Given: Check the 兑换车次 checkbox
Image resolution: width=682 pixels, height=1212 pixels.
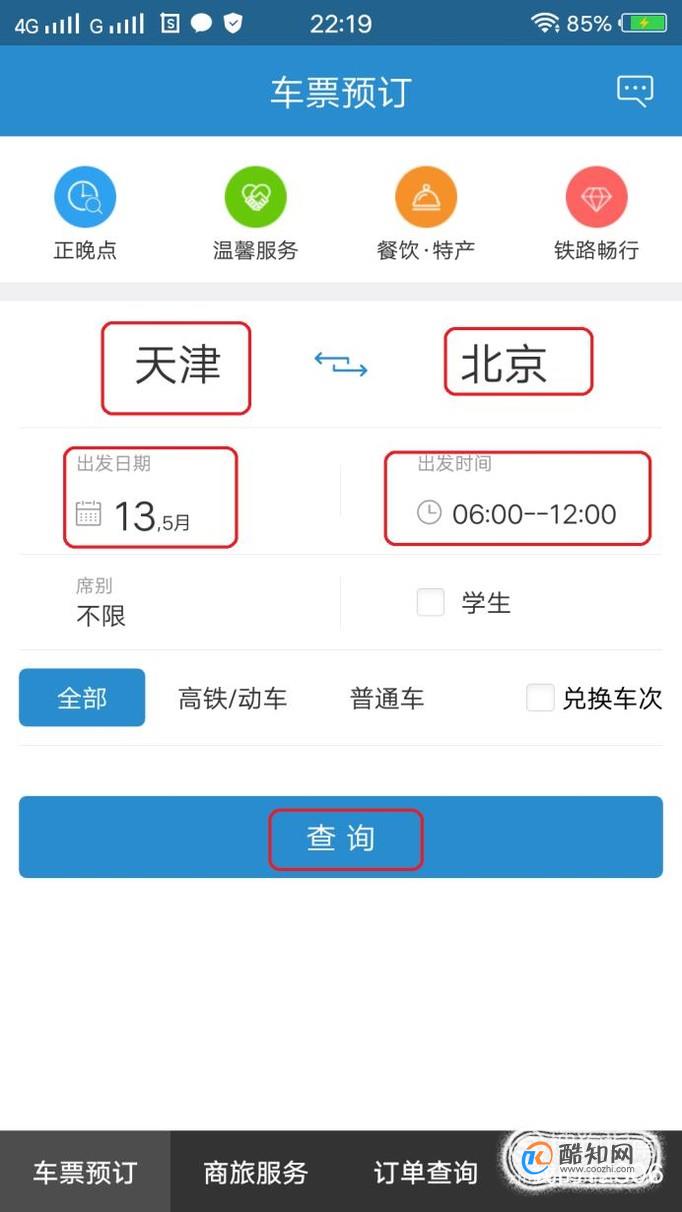Looking at the screenshot, I should point(540,698).
